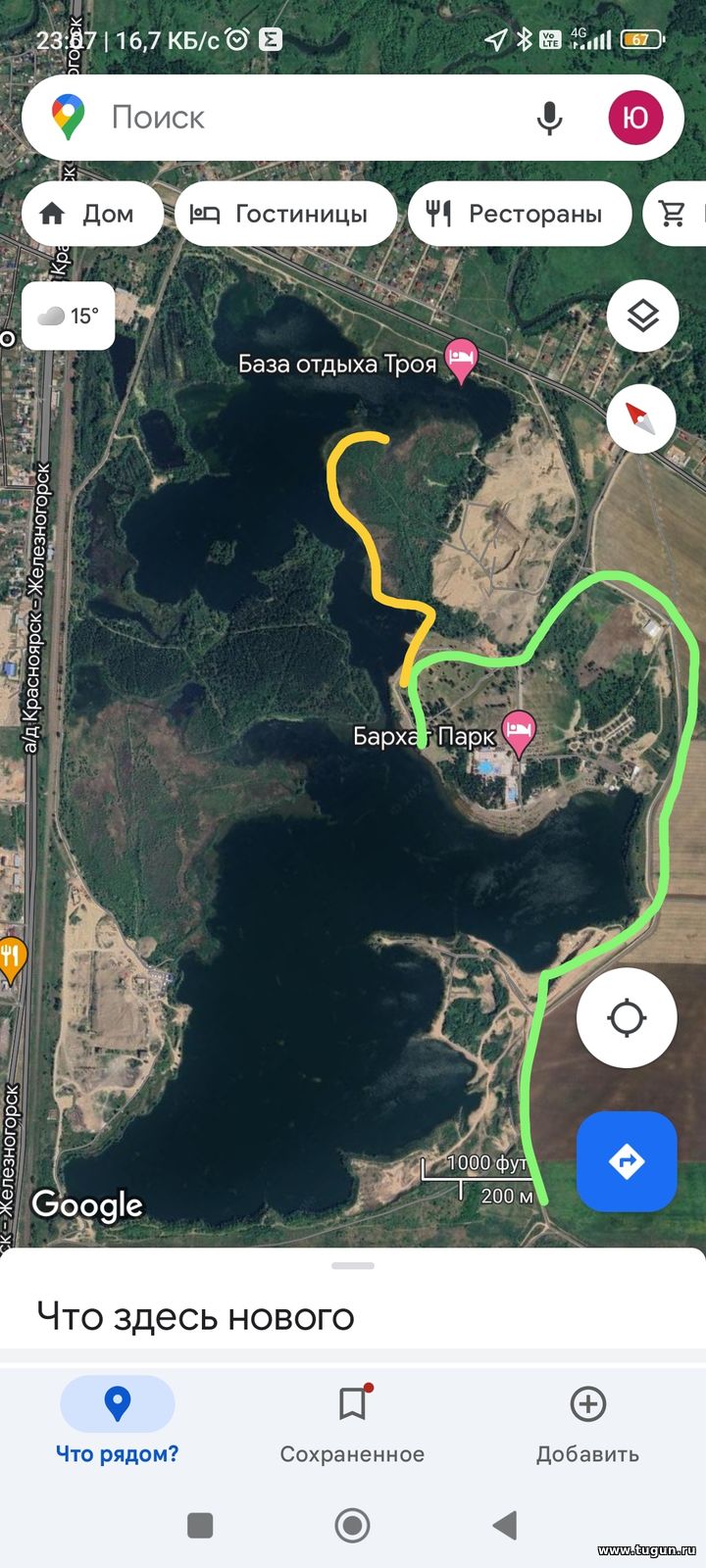Viewport: 706px width, 1568px height.
Task: Open the account avatar Ю
Action: pyautogui.click(x=635, y=118)
